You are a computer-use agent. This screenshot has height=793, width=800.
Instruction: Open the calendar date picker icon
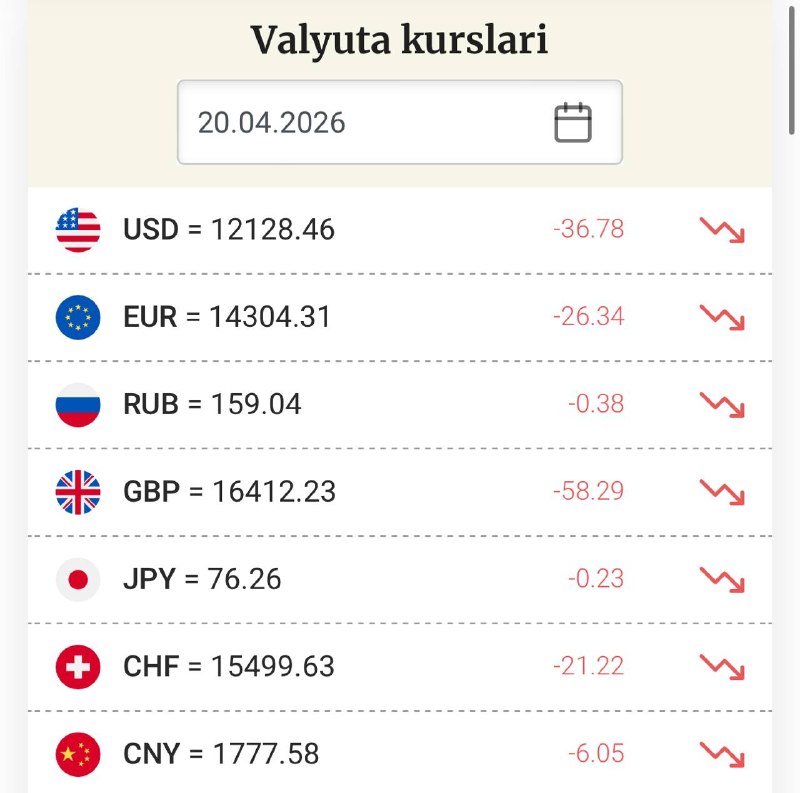pos(573,123)
